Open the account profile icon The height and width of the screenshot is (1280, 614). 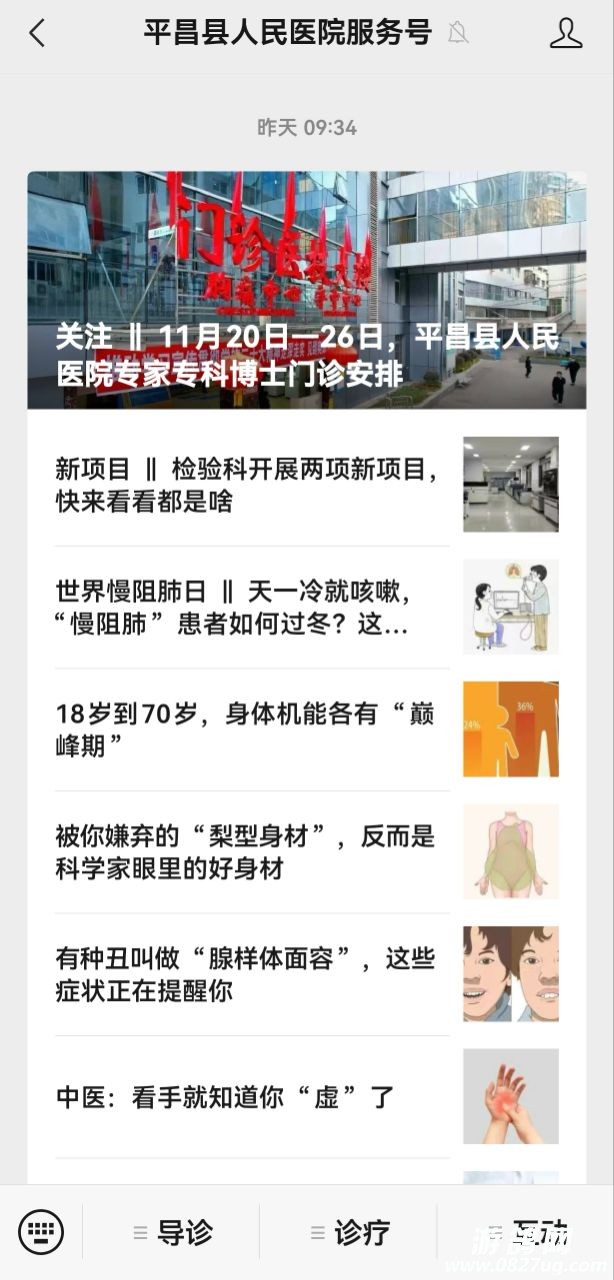565,33
